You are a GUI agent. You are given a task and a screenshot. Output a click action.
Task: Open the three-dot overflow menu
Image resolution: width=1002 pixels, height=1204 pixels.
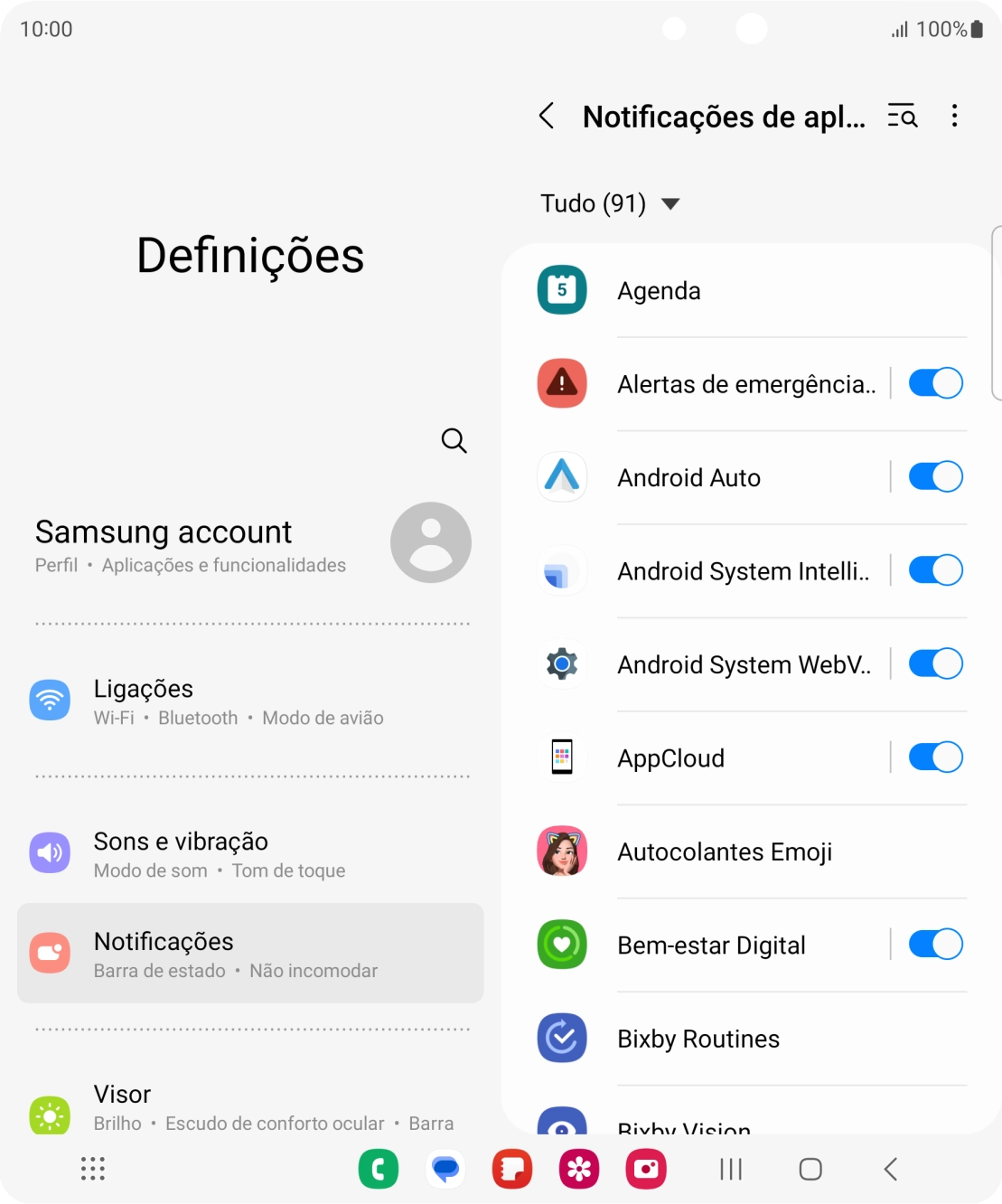(954, 116)
